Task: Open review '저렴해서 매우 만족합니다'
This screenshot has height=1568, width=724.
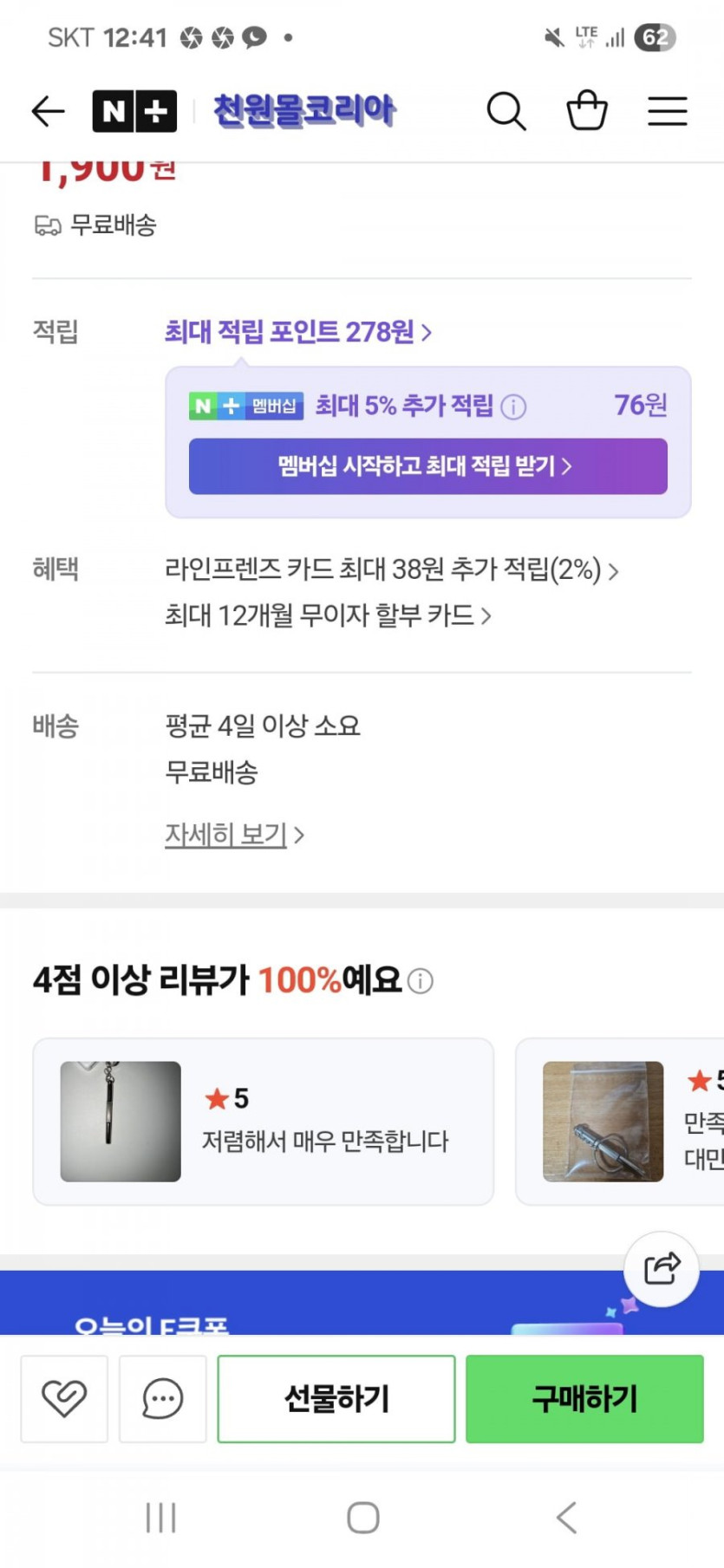Action: pos(263,1122)
